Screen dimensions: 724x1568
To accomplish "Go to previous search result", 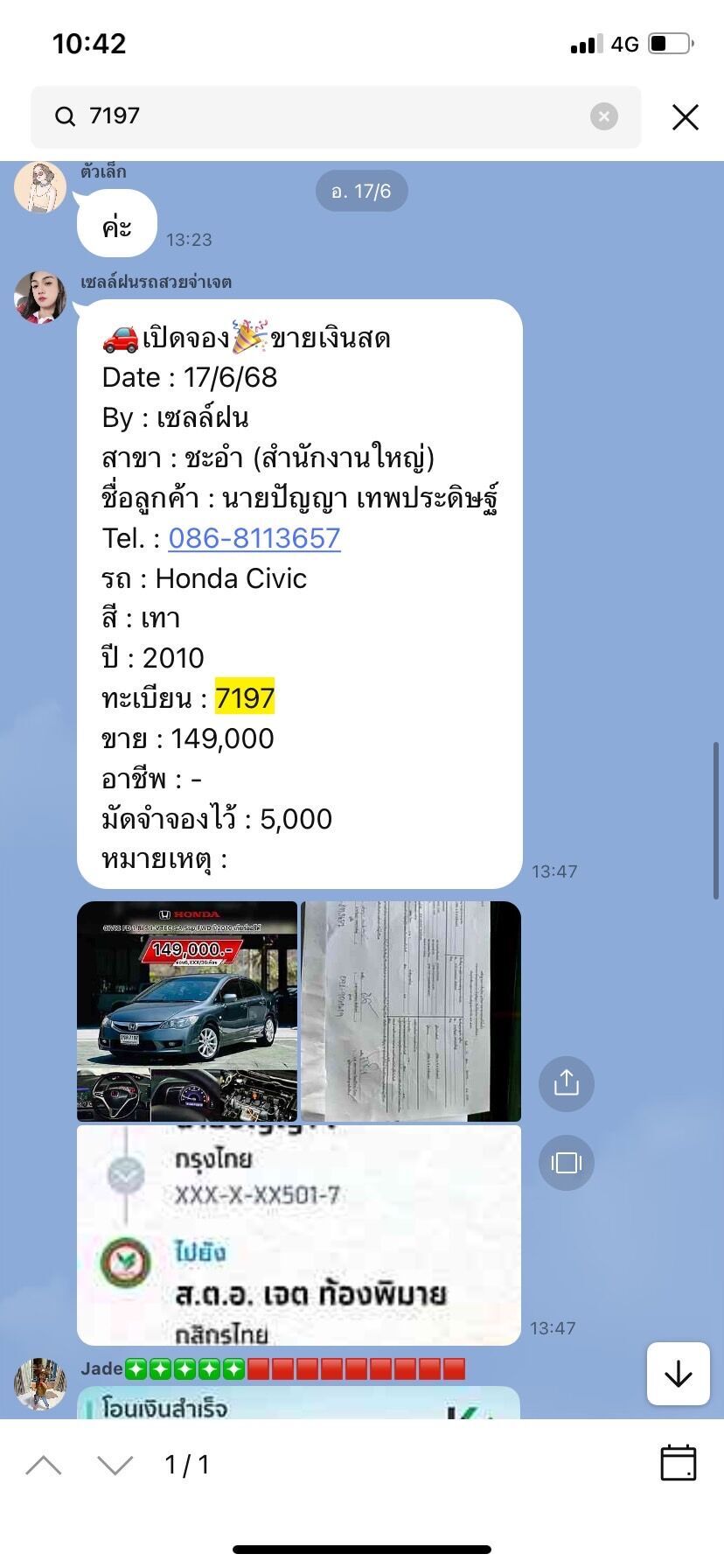I will [44, 1465].
